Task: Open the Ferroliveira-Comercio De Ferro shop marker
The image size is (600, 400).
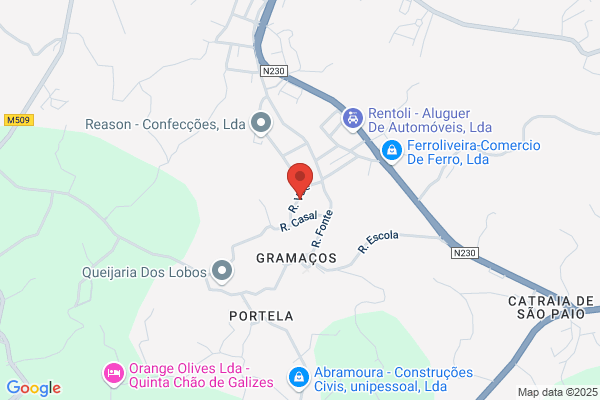Action: pyautogui.click(x=392, y=152)
